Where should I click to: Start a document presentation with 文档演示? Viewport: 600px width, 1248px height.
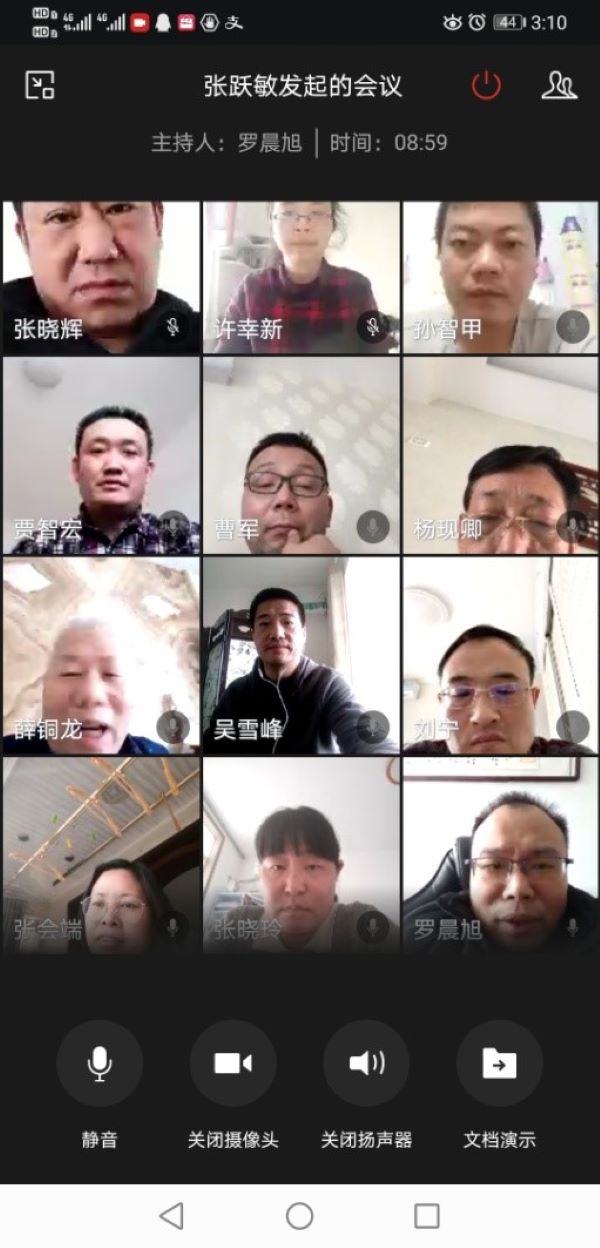[500, 1063]
